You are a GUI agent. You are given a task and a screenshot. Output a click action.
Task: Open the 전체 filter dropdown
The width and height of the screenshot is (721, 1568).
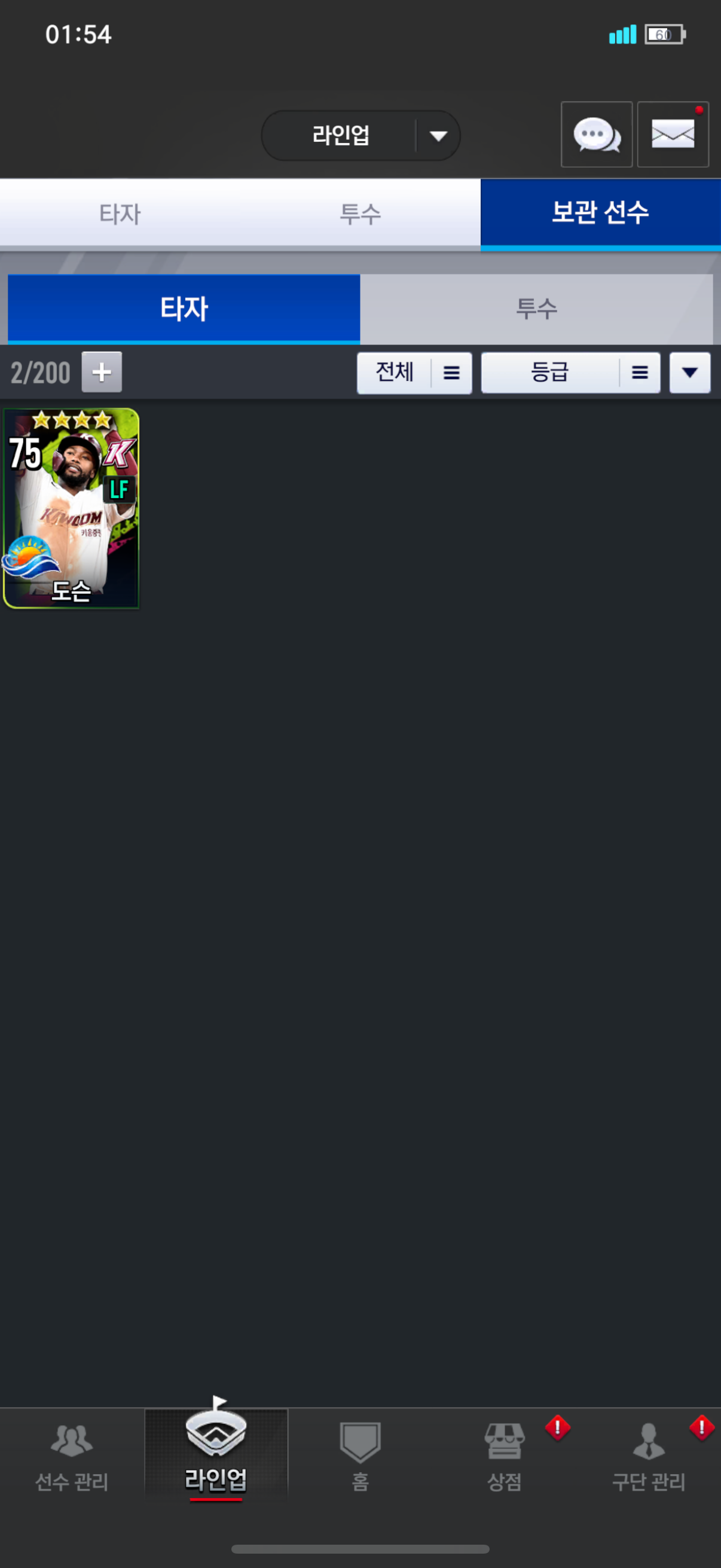click(414, 373)
